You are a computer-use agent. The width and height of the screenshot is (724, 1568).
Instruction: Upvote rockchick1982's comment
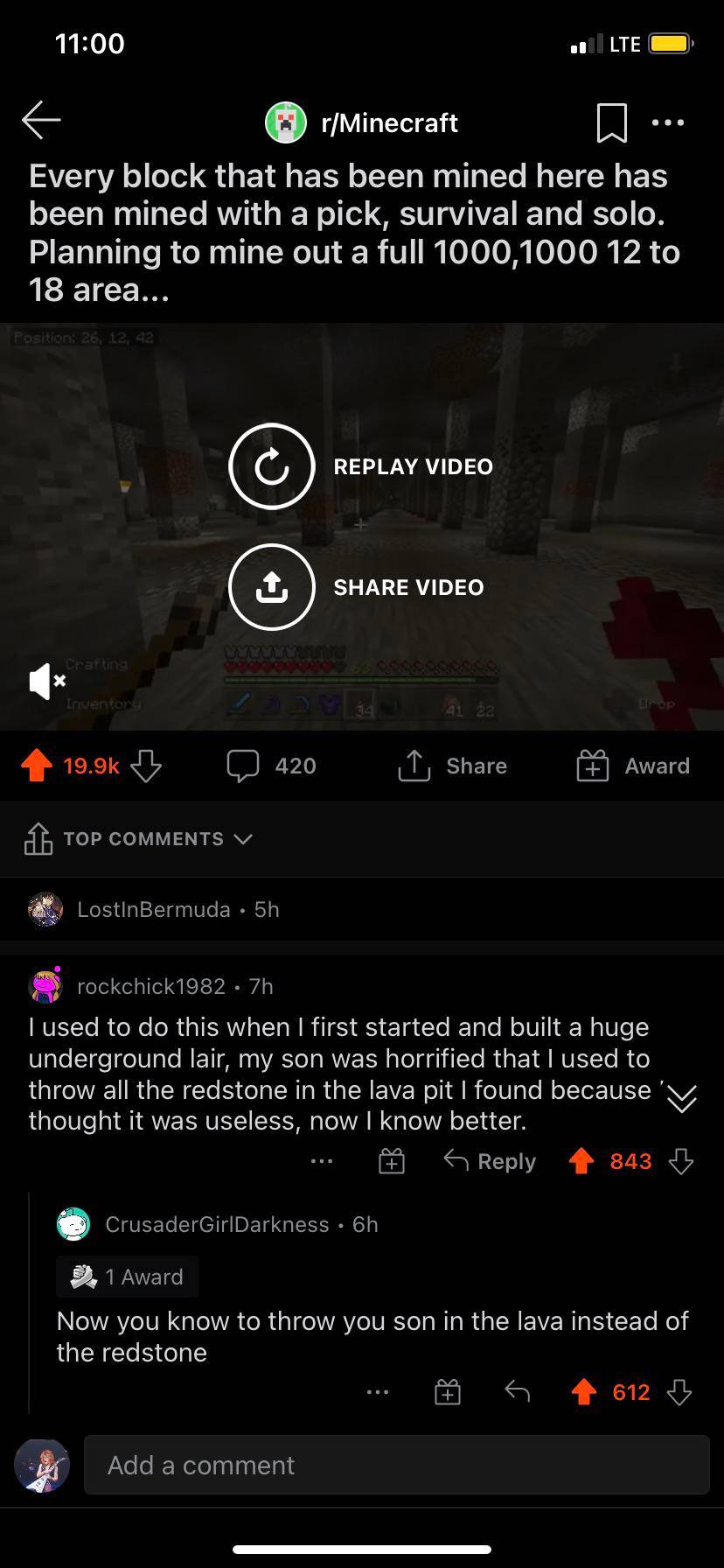point(581,1161)
